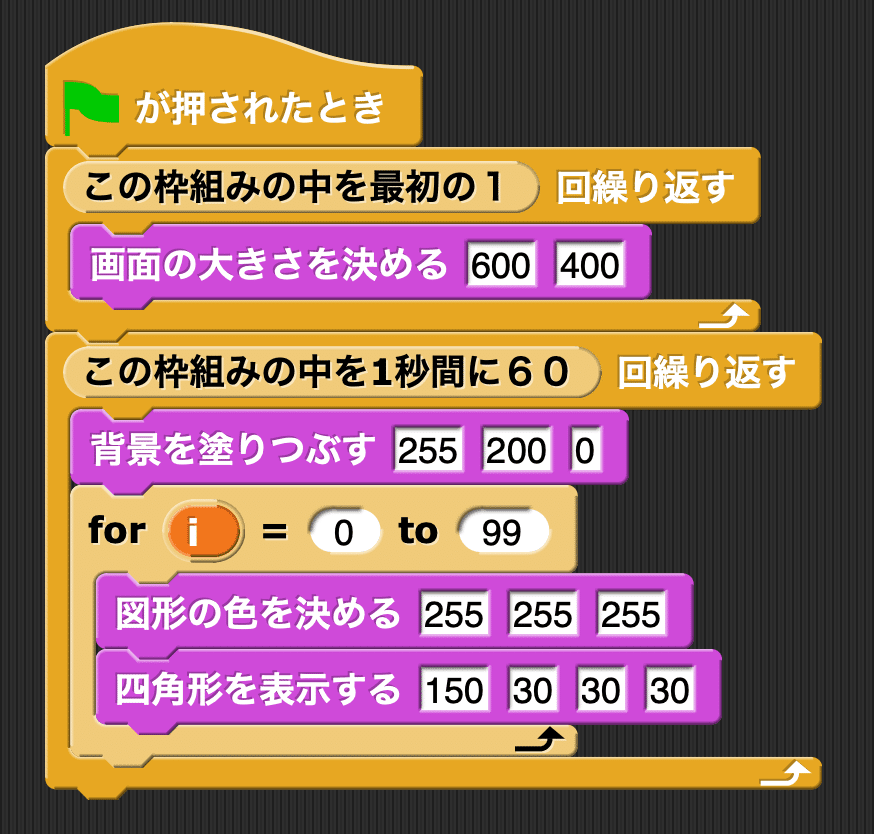Edit the 400 screen height field
Image resolution: width=874 pixels, height=834 pixels.
pos(589,266)
